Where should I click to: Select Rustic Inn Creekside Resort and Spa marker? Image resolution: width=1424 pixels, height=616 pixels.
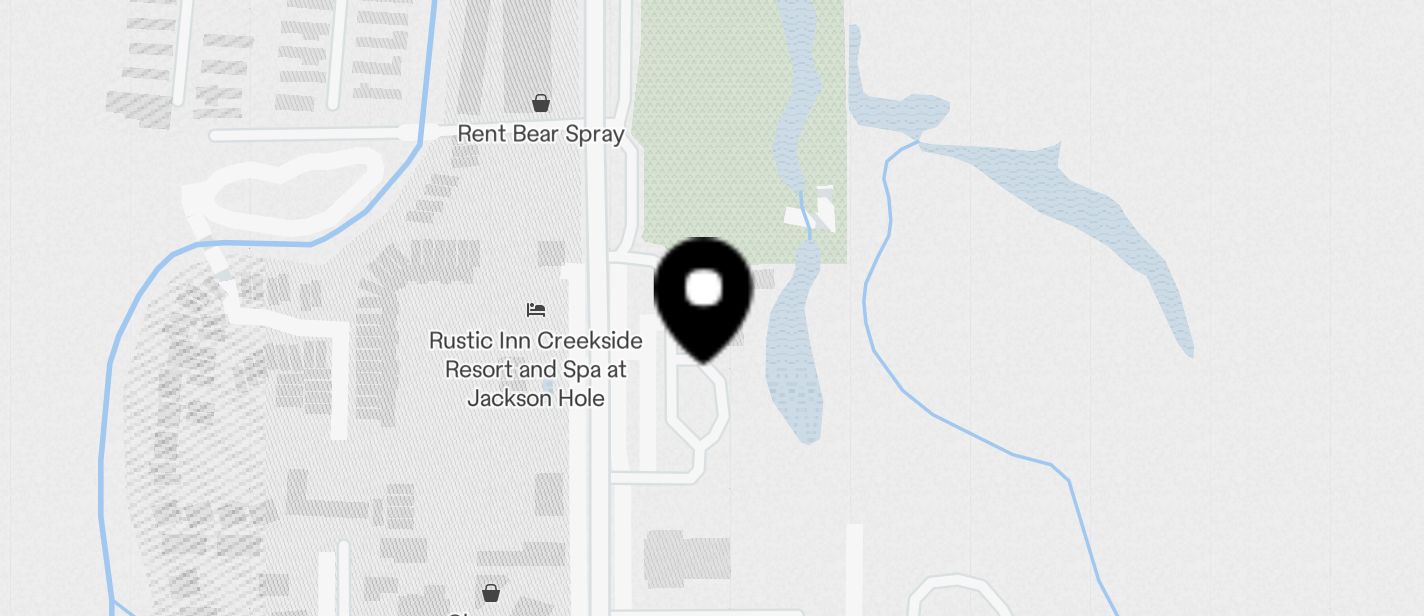[x=536, y=310]
